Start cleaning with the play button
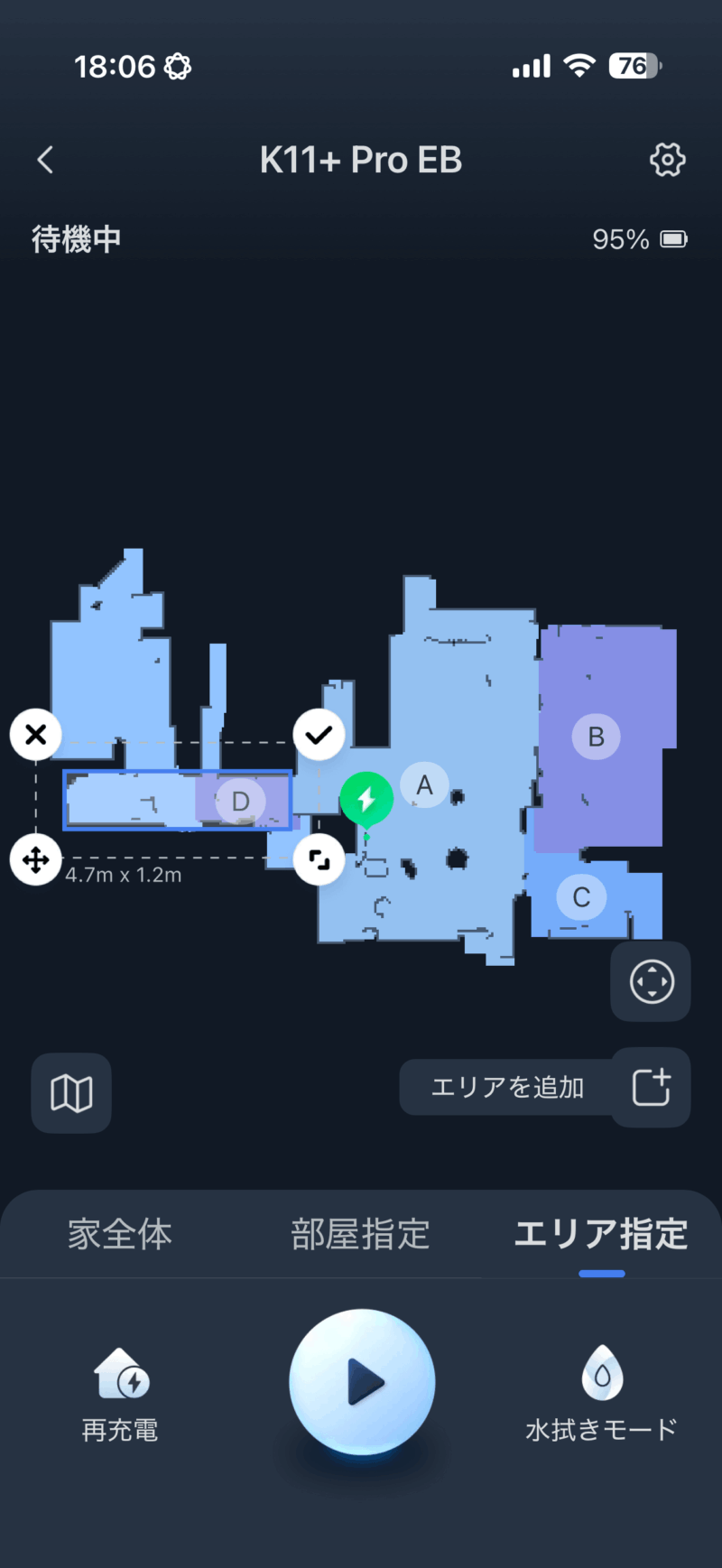Screen dimensions: 722x1568 362,1382
